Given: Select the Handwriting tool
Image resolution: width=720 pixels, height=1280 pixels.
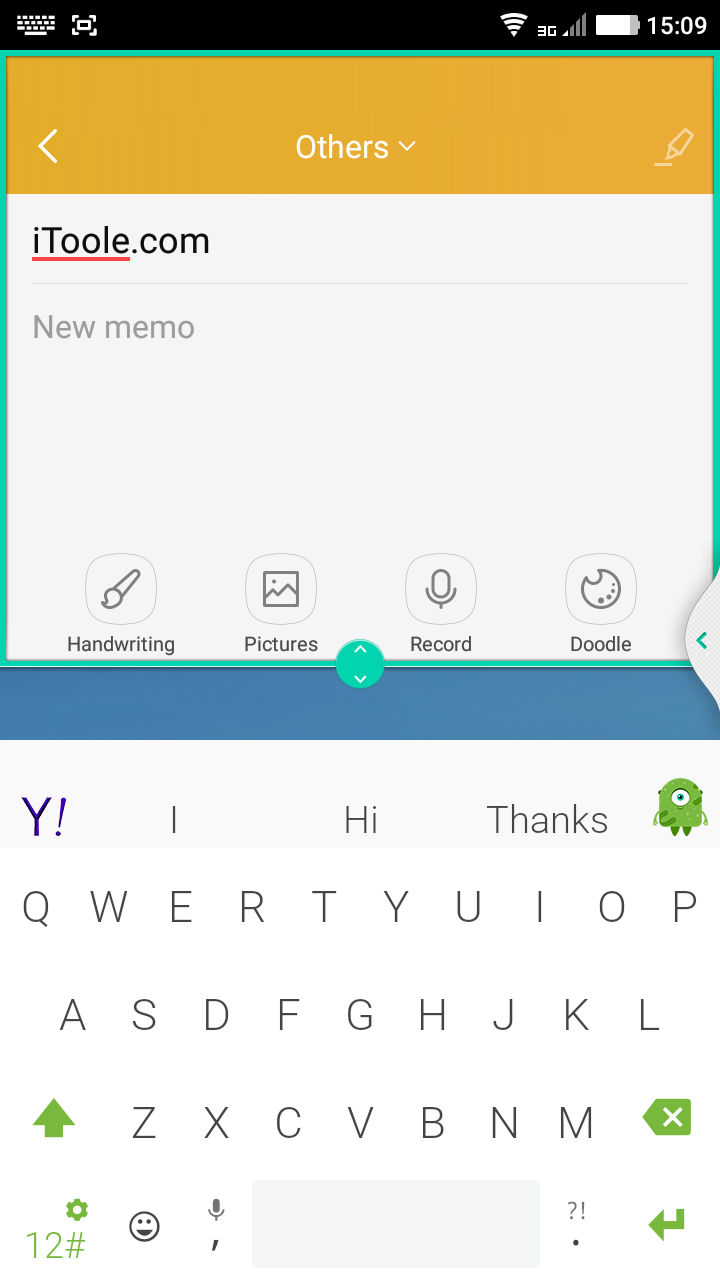Looking at the screenshot, I should (x=121, y=604).
